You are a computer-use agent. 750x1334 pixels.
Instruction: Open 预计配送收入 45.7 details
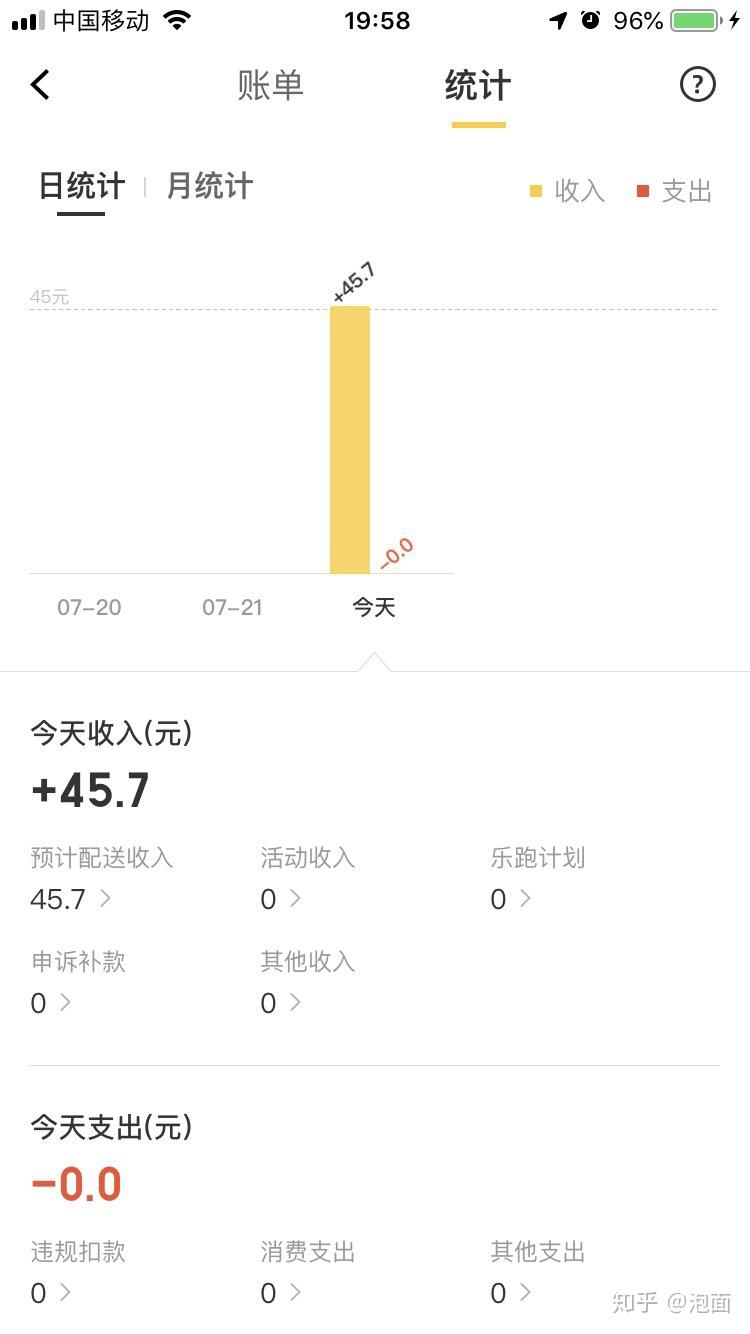point(72,899)
